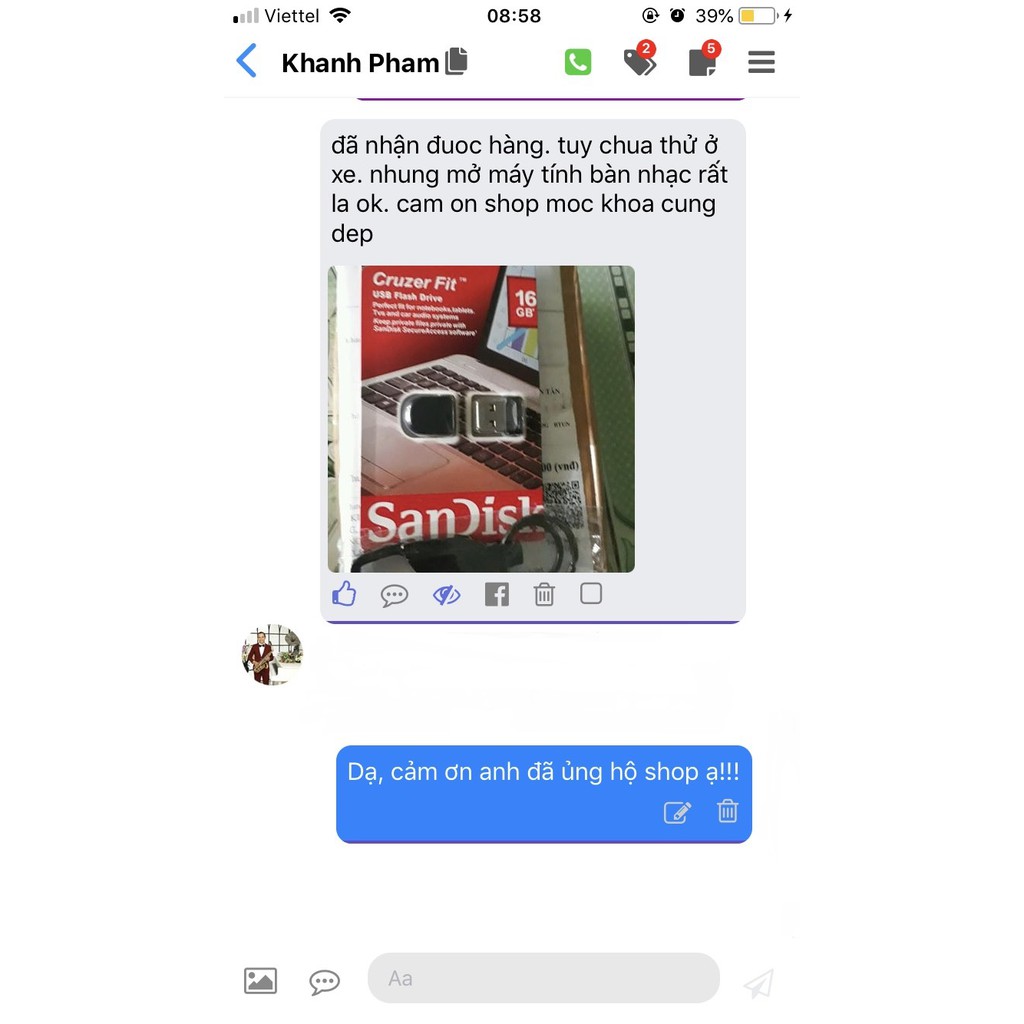Send the message with the paper plane
Viewport: 1024px width, 1024px height.
click(759, 982)
